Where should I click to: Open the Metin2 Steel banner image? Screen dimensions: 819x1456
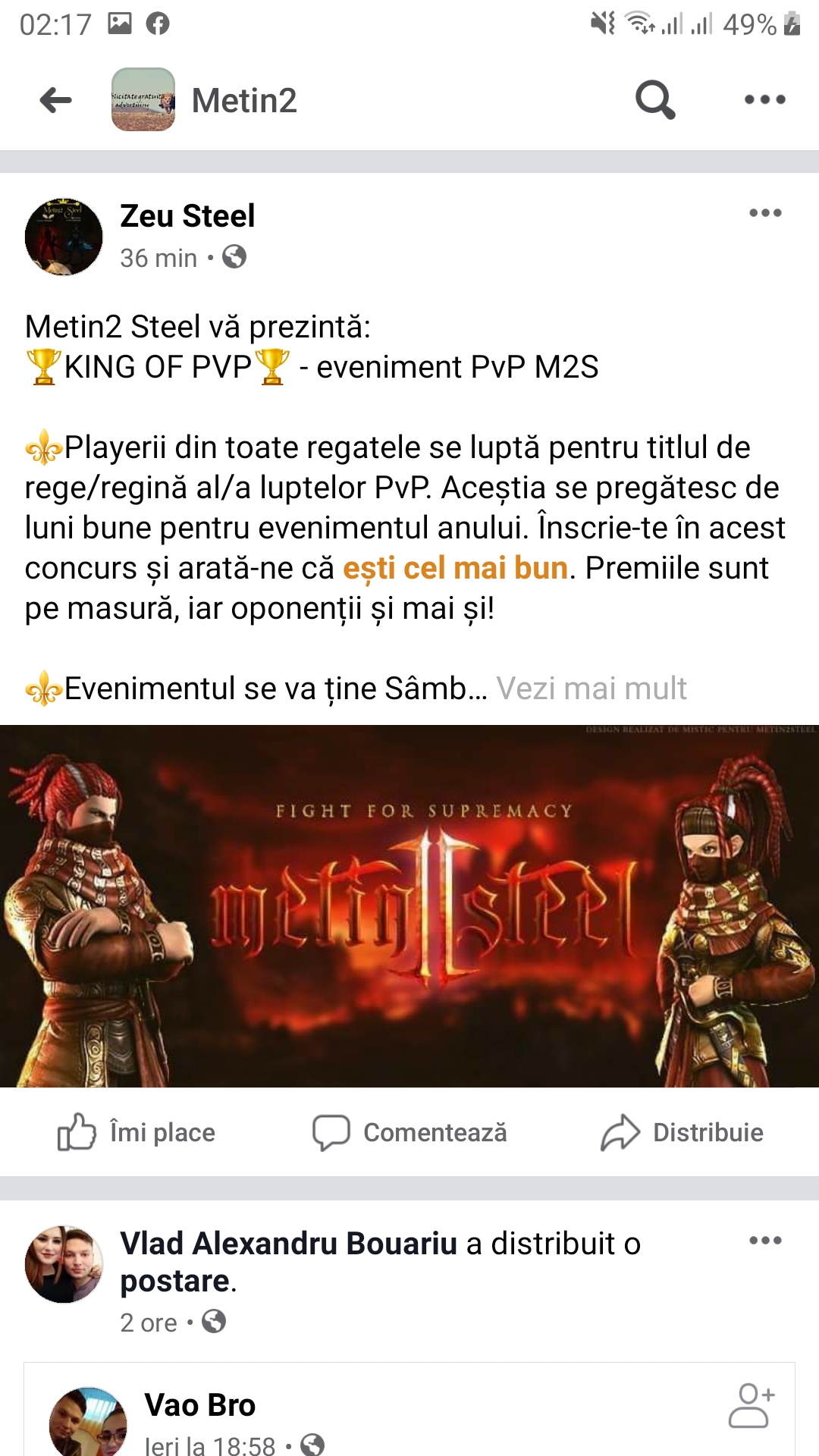pos(409,906)
